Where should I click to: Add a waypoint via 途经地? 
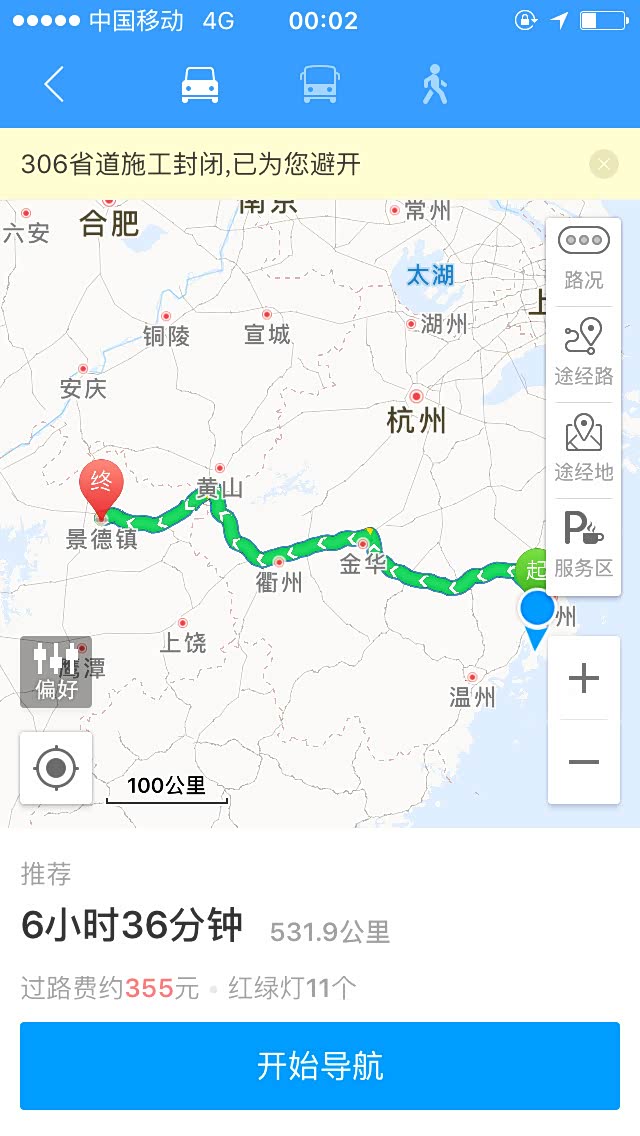[x=584, y=448]
